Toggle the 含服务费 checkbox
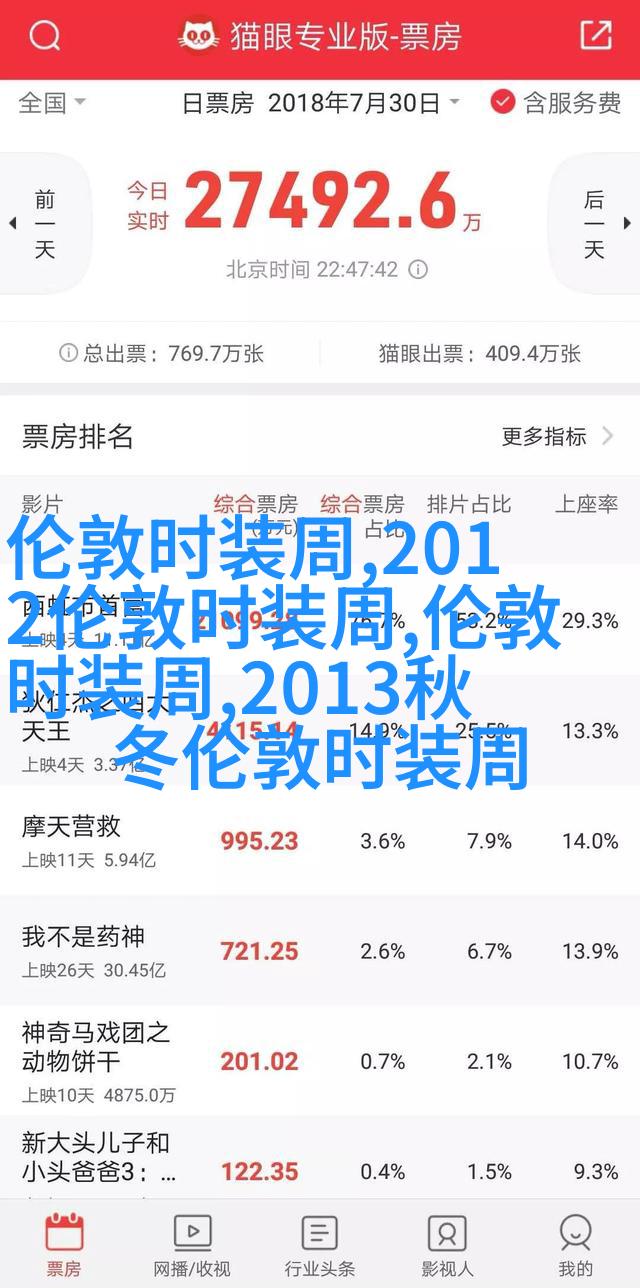This screenshot has height=1288, width=640. tap(556, 102)
